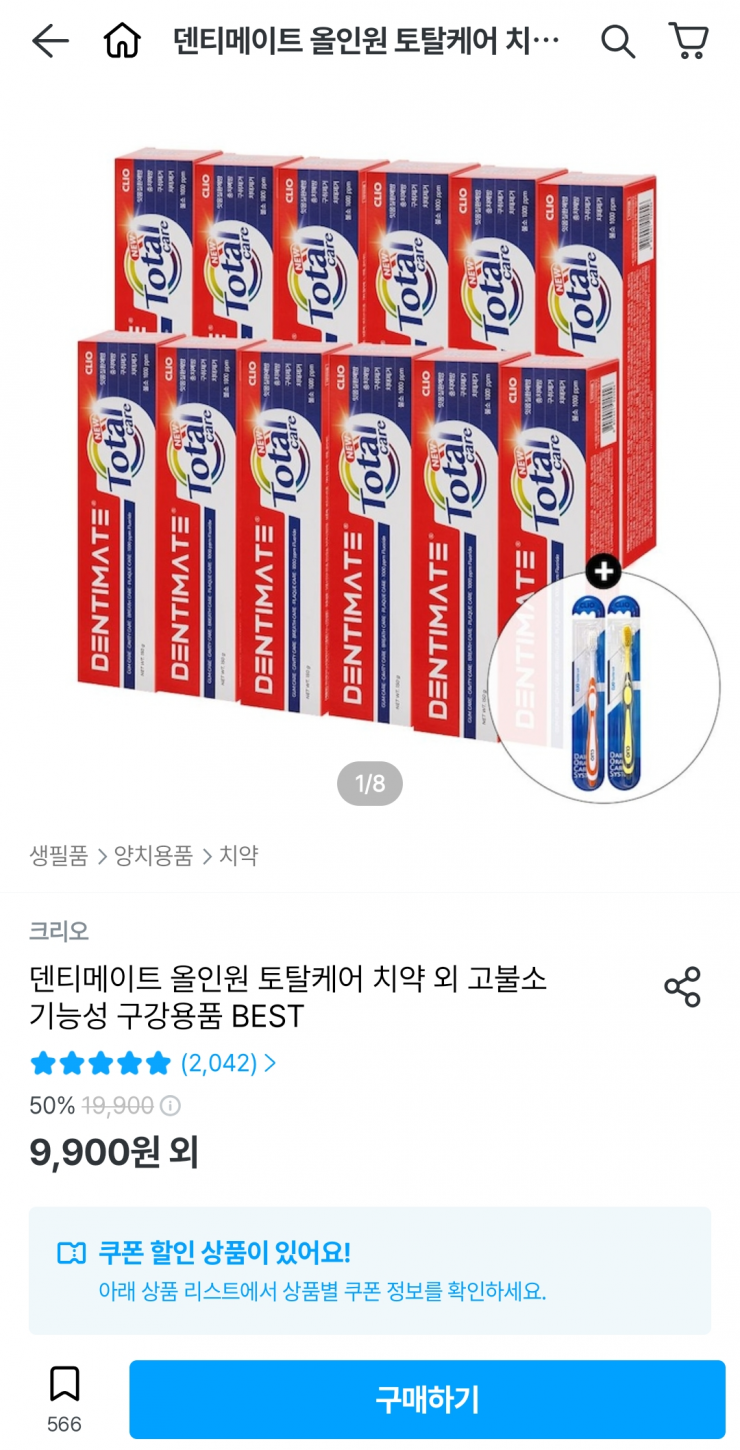Toggle the bookmark above the 566 count
Viewport: 740px width, 1450px height.
[x=64, y=1385]
